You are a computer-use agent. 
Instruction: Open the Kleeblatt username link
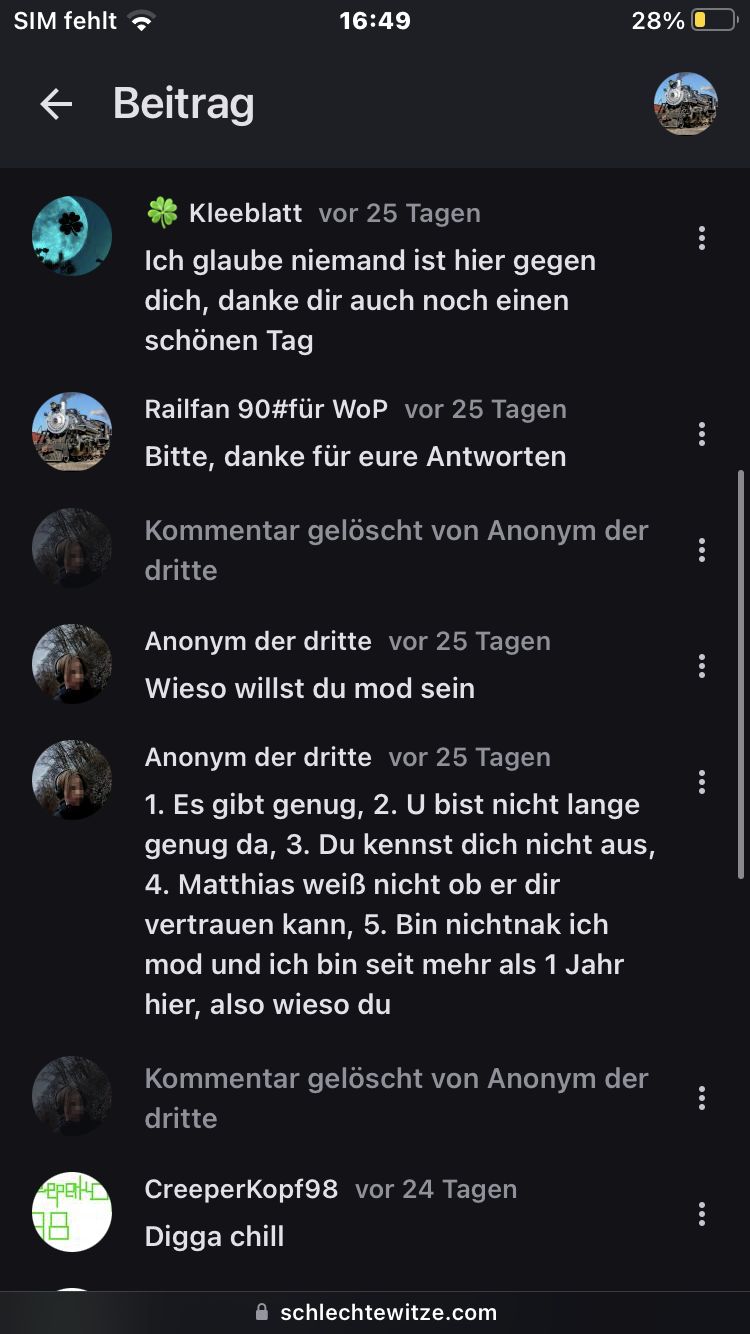click(244, 213)
